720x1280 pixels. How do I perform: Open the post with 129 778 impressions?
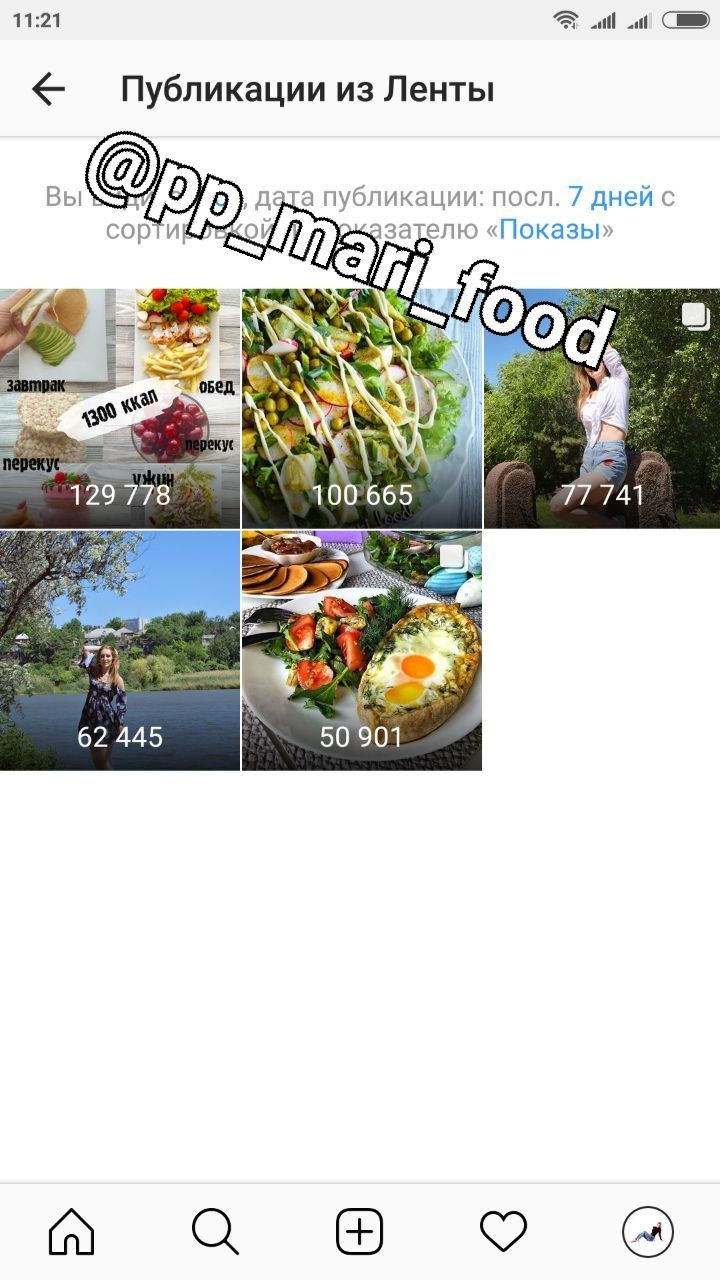tap(120, 408)
